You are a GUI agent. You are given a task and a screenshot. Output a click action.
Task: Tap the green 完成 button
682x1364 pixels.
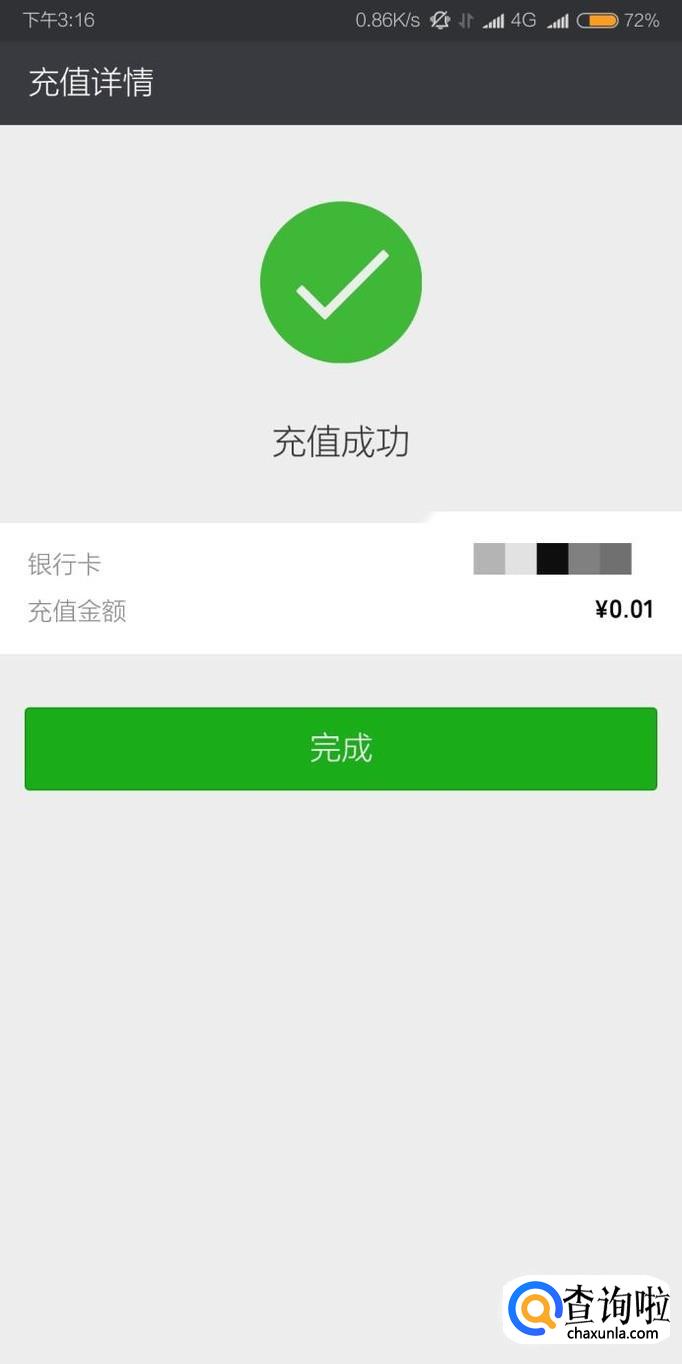341,749
